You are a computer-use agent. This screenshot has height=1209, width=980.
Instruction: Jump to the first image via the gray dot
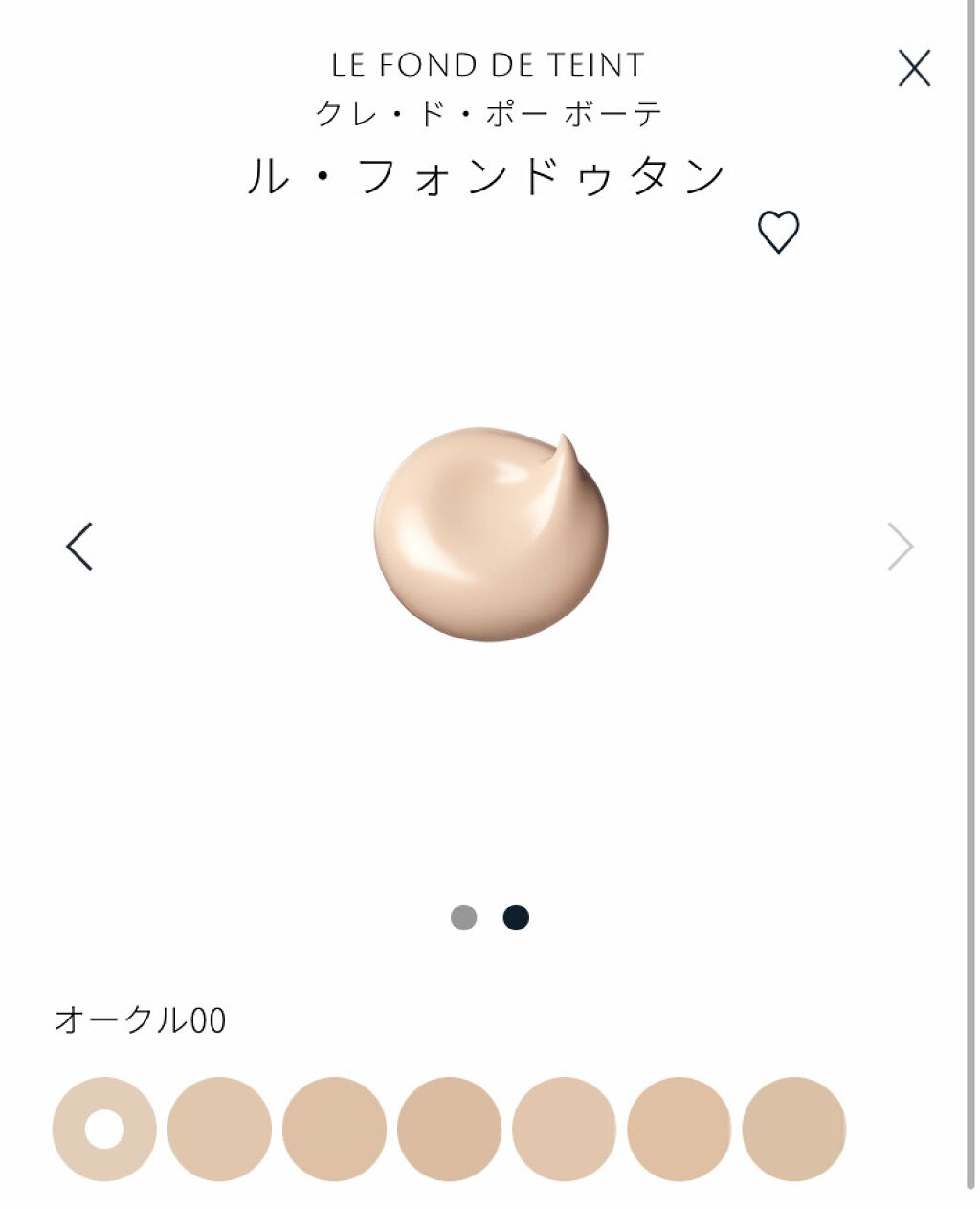463,917
